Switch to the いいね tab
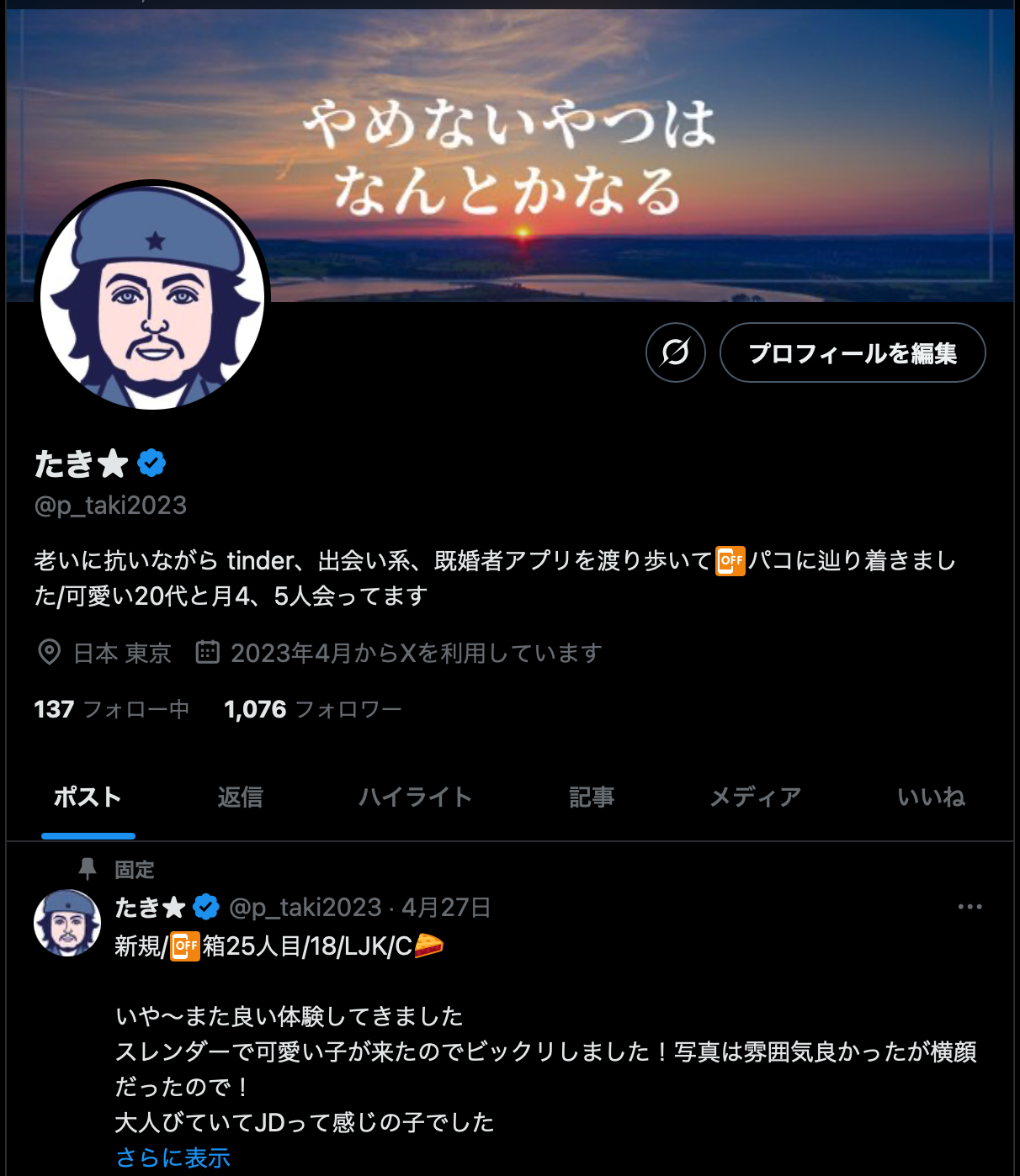The height and width of the screenshot is (1176, 1020). point(930,797)
